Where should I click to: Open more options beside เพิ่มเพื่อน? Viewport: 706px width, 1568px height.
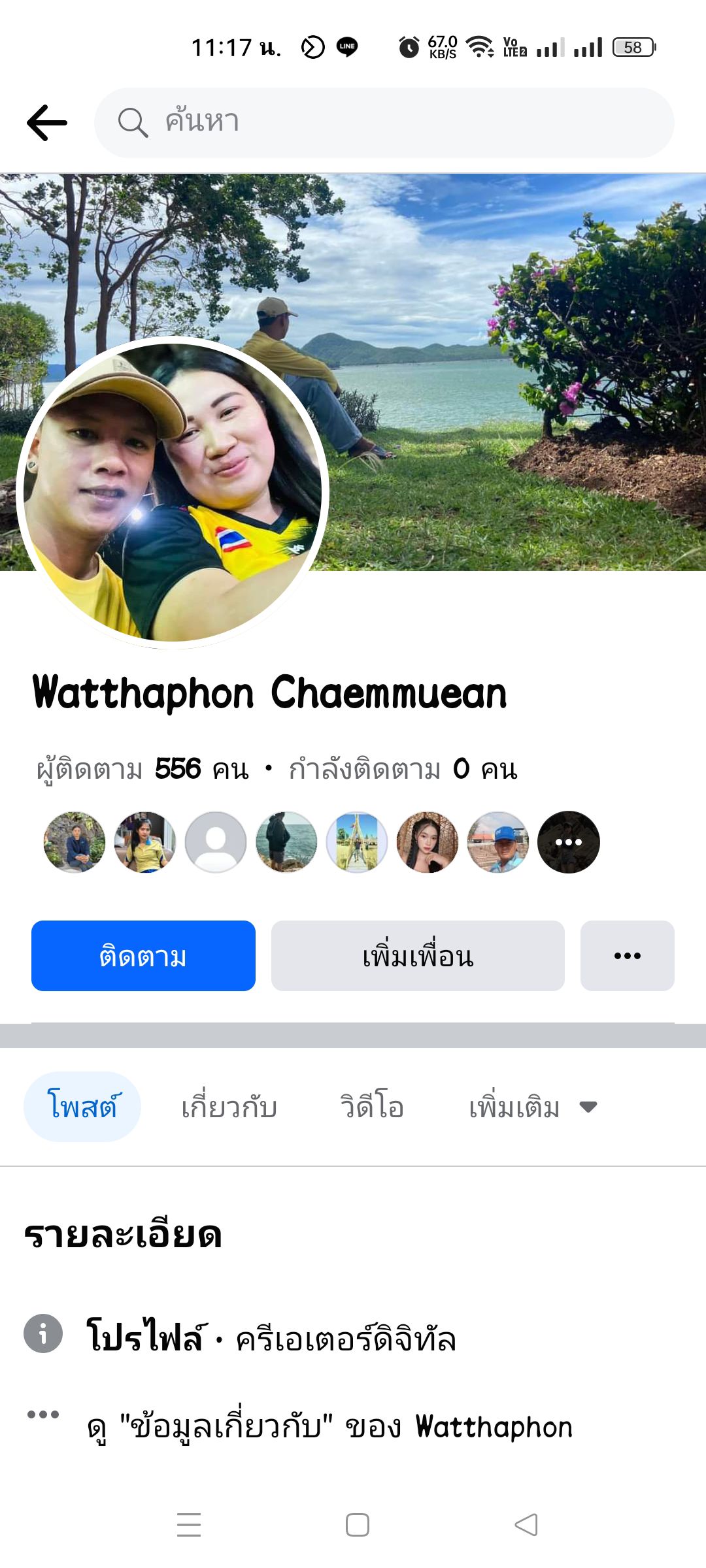pyautogui.click(x=627, y=956)
